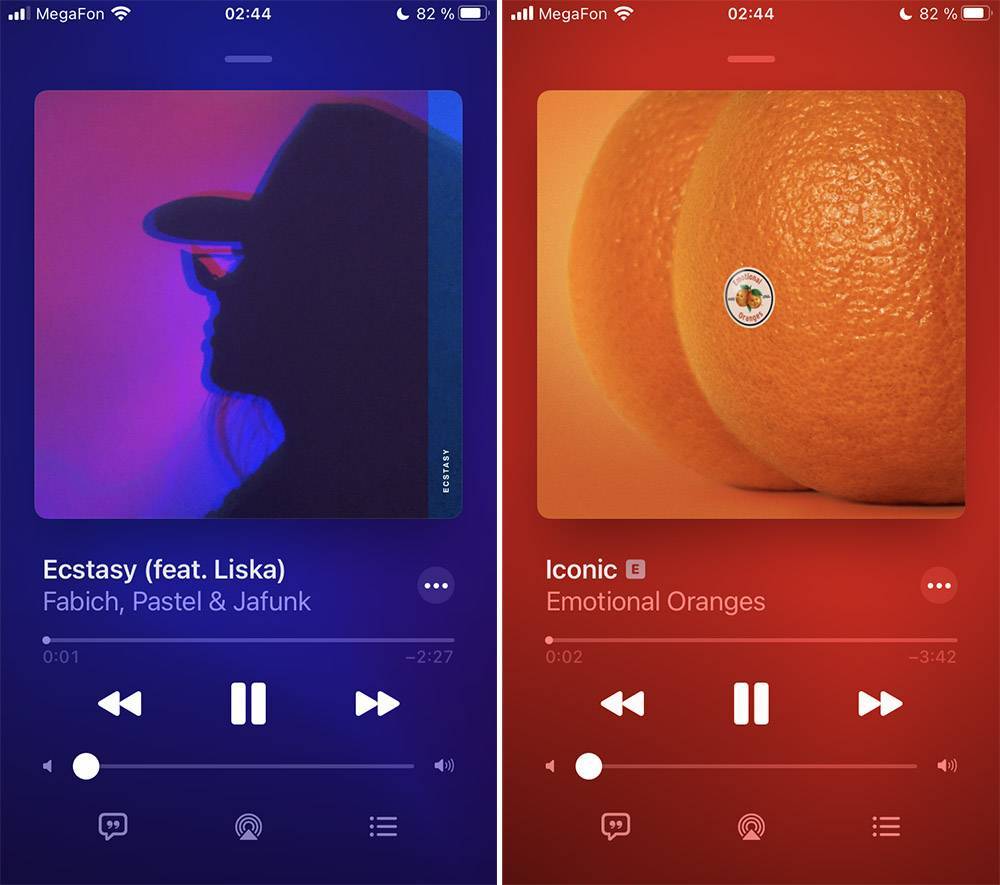Tap the Ecstasy playback progress bar
This screenshot has height=885, width=1000.
250,640
